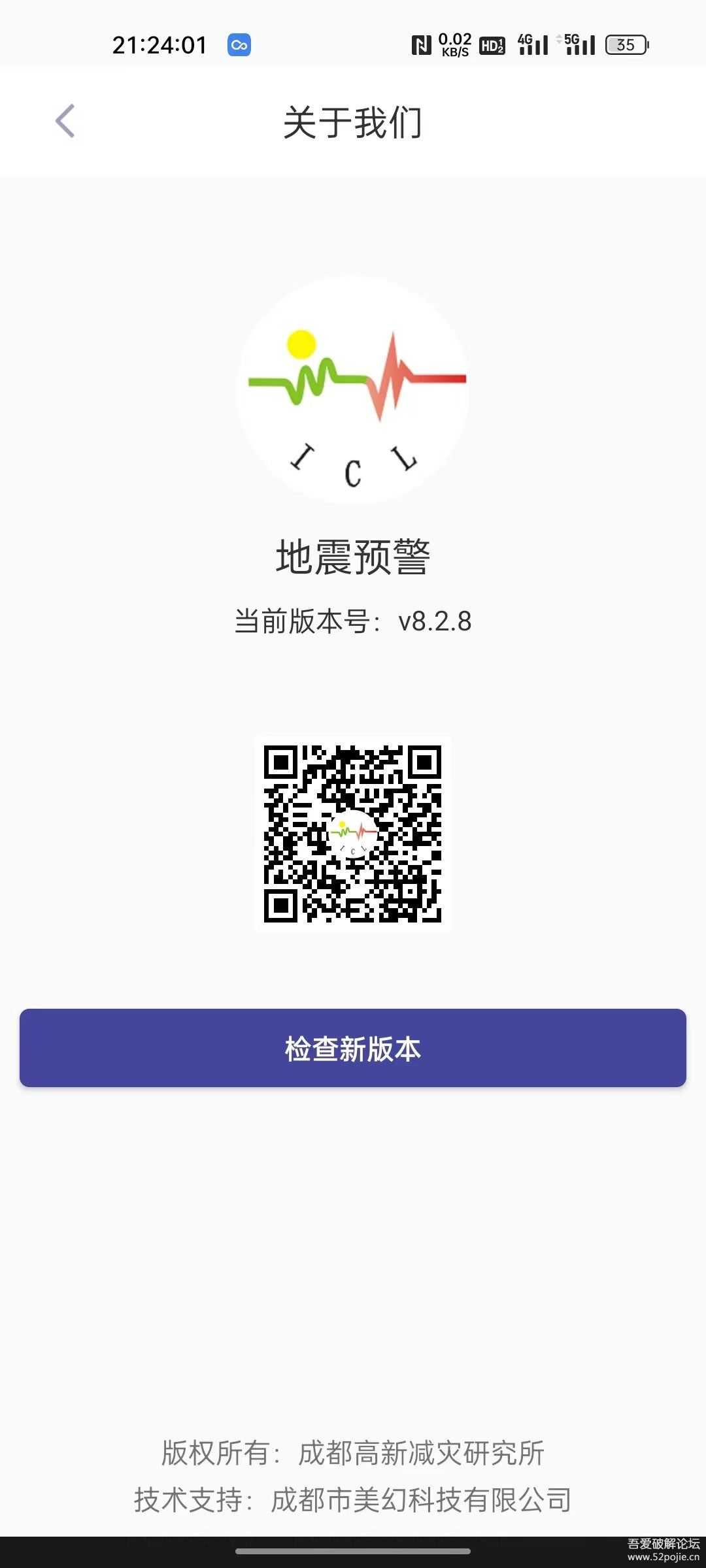Open the ICL earthquake warning app logo

356,395
